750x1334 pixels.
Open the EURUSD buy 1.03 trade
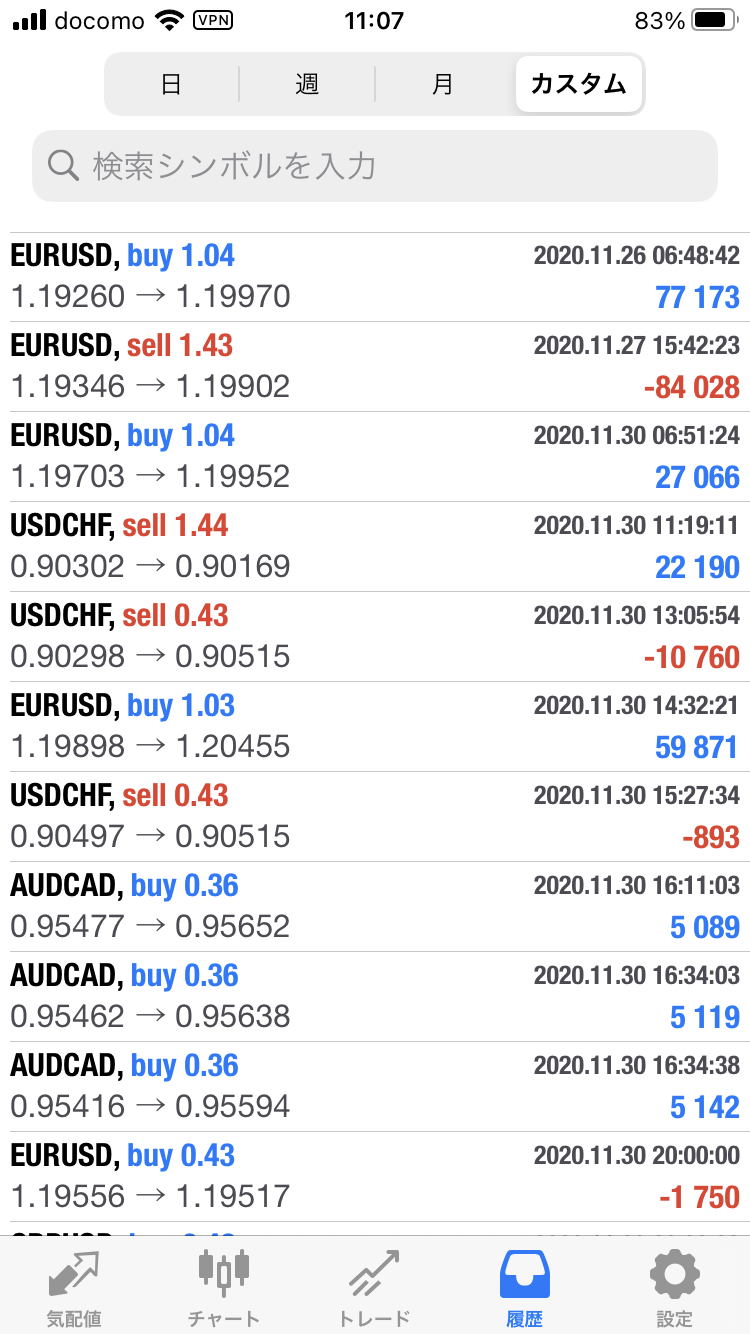pyautogui.click(x=375, y=727)
